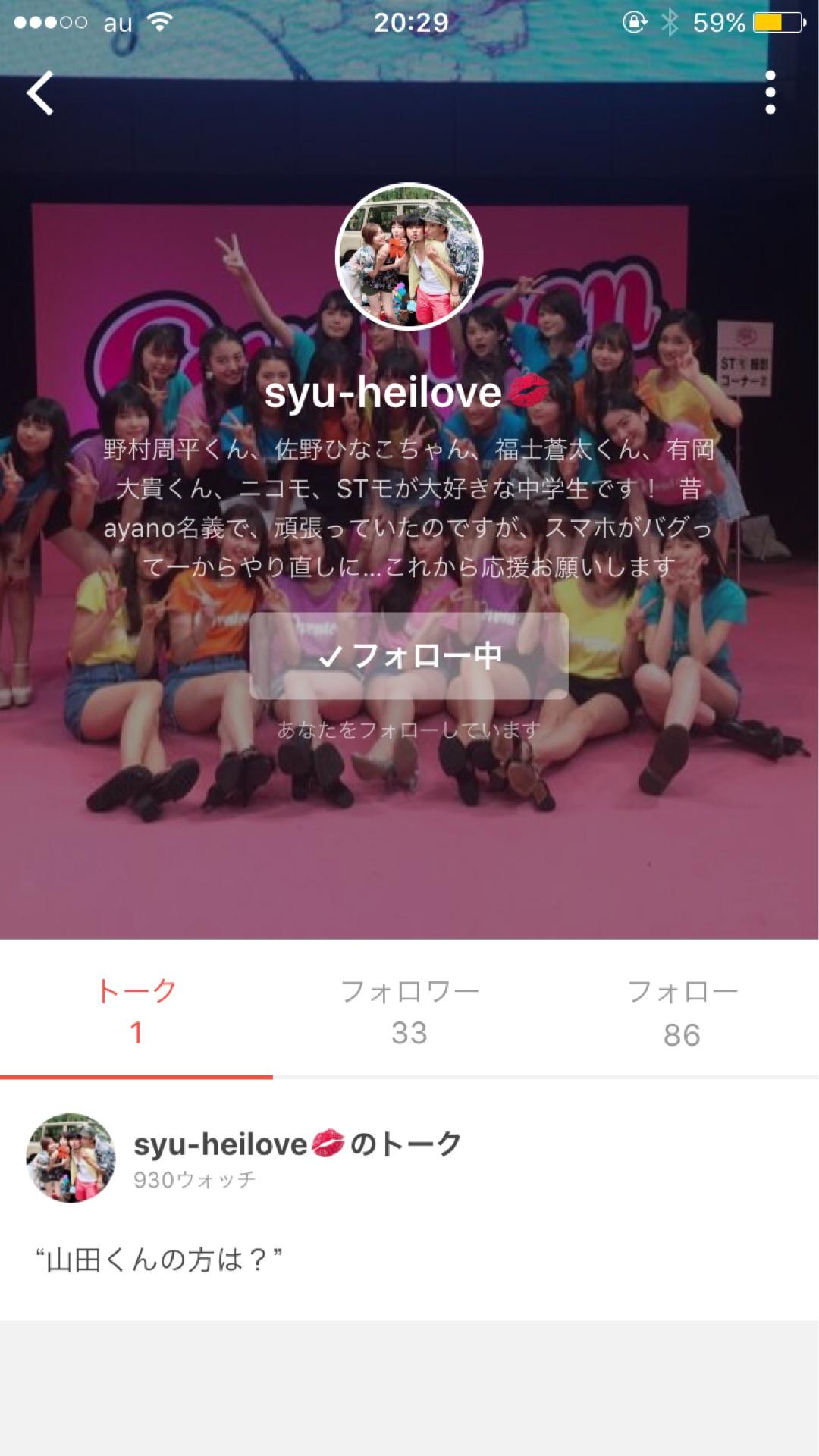819x1456 pixels.
Task: Go back using the top-left arrow
Action: (x=40, y=93)
